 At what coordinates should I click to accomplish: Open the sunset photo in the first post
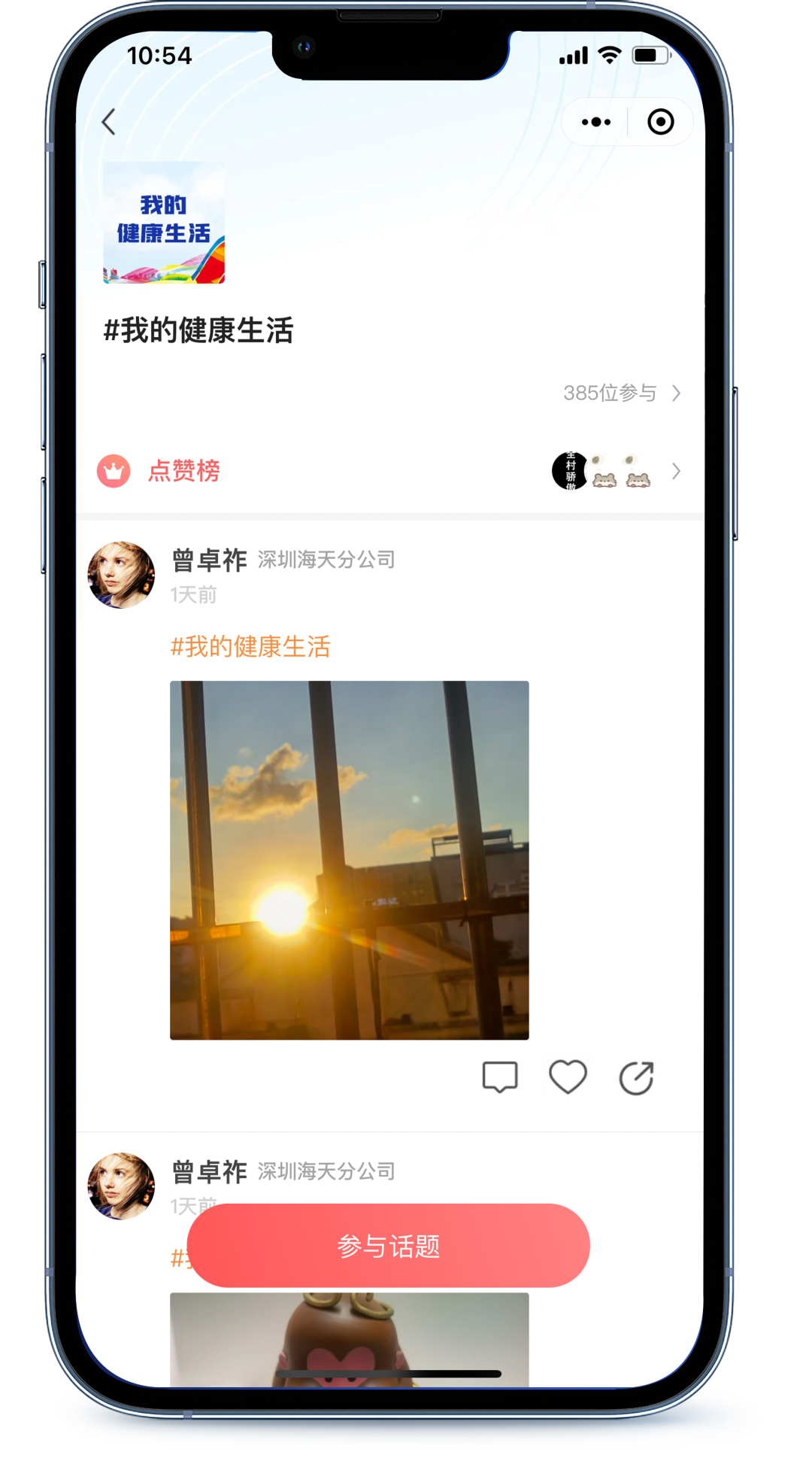349,860
